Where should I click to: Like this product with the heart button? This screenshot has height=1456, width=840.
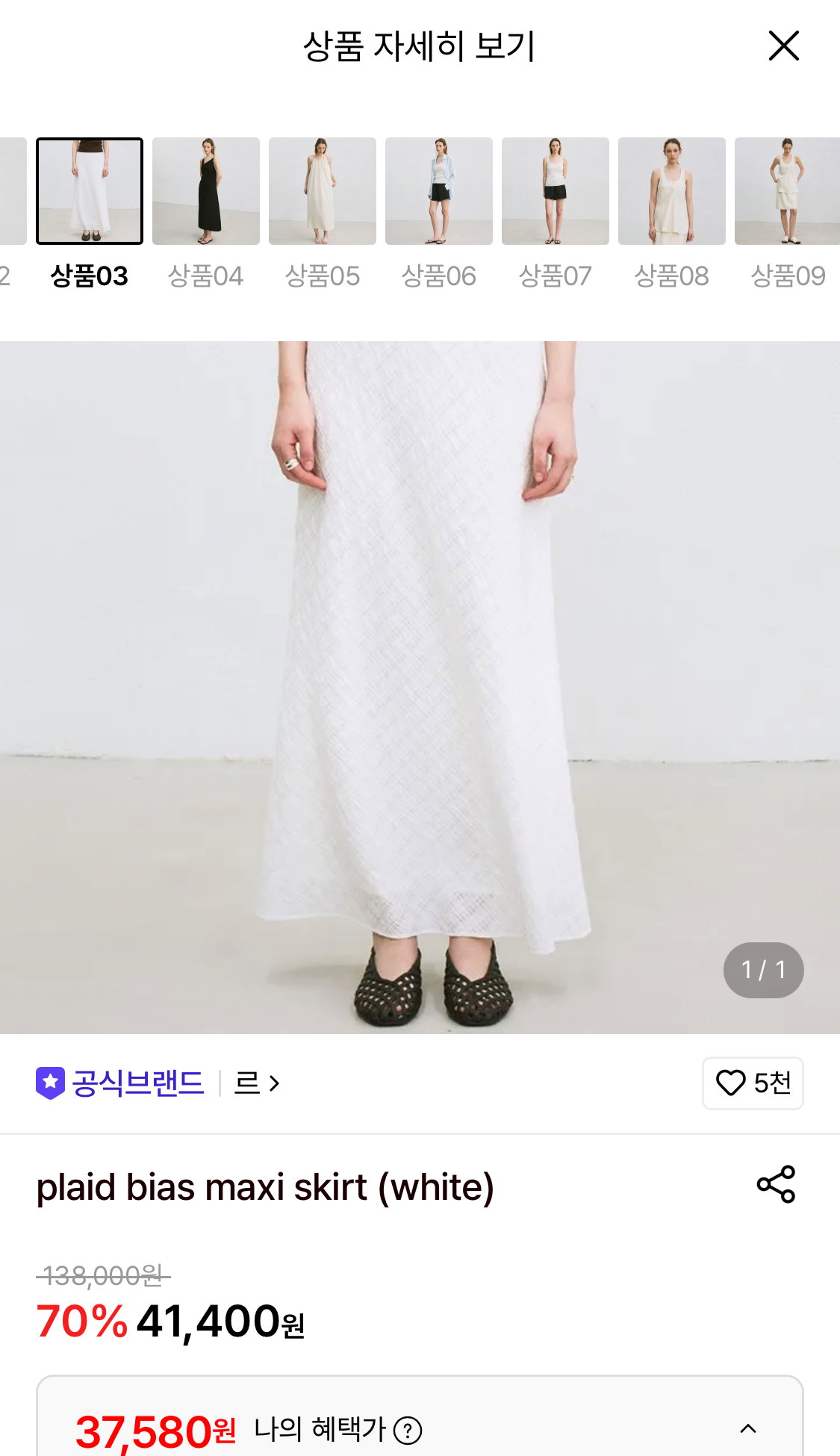click(753, 1083)
